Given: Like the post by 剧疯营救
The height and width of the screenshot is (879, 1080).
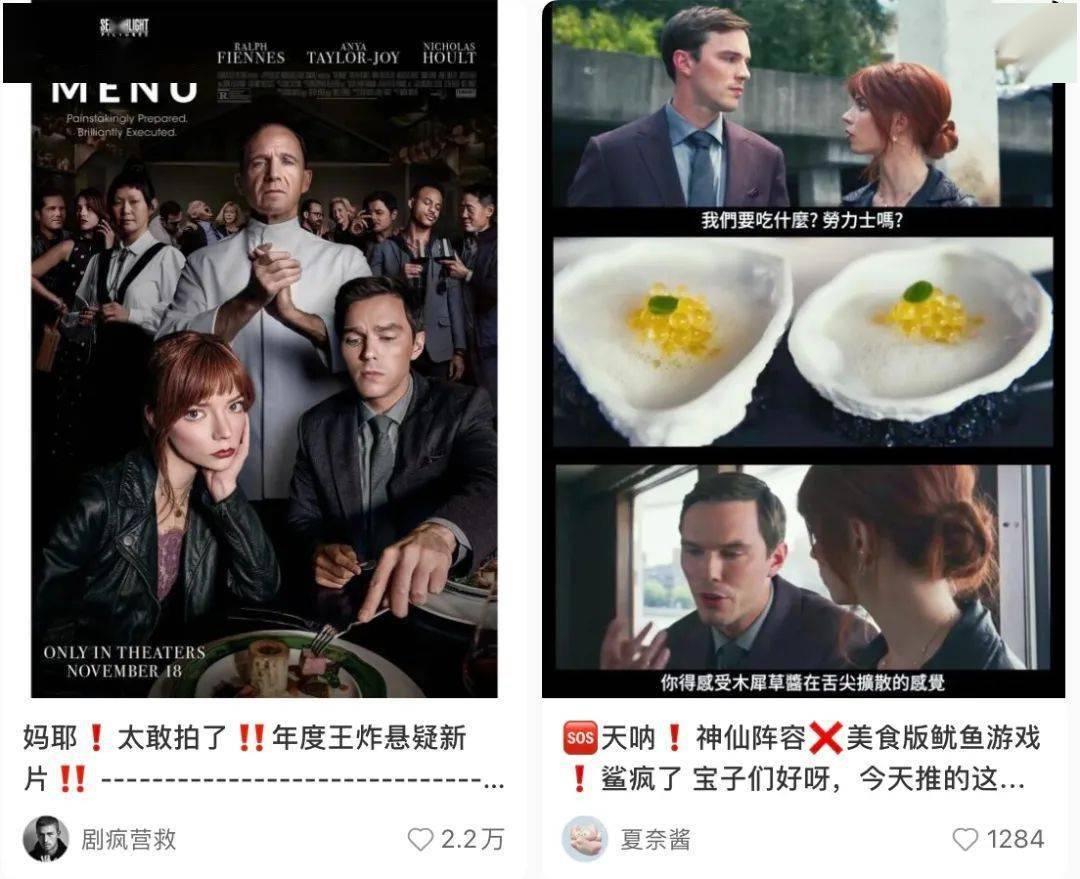Looking at the screenshot, I should (421, 839).
